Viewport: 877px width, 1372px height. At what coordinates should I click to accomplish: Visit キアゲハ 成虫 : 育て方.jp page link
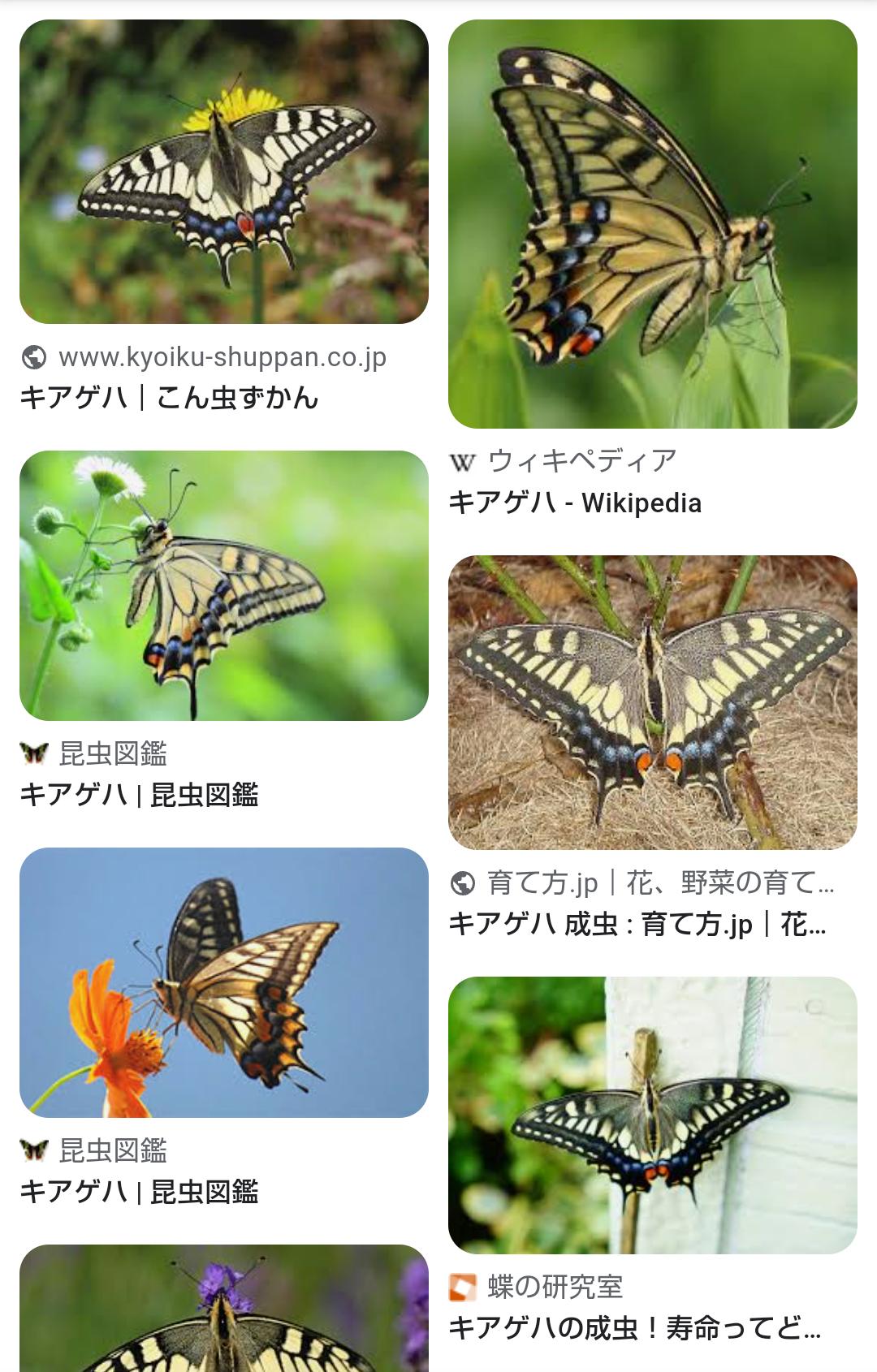pyautogui.click(x=637, y=924)
